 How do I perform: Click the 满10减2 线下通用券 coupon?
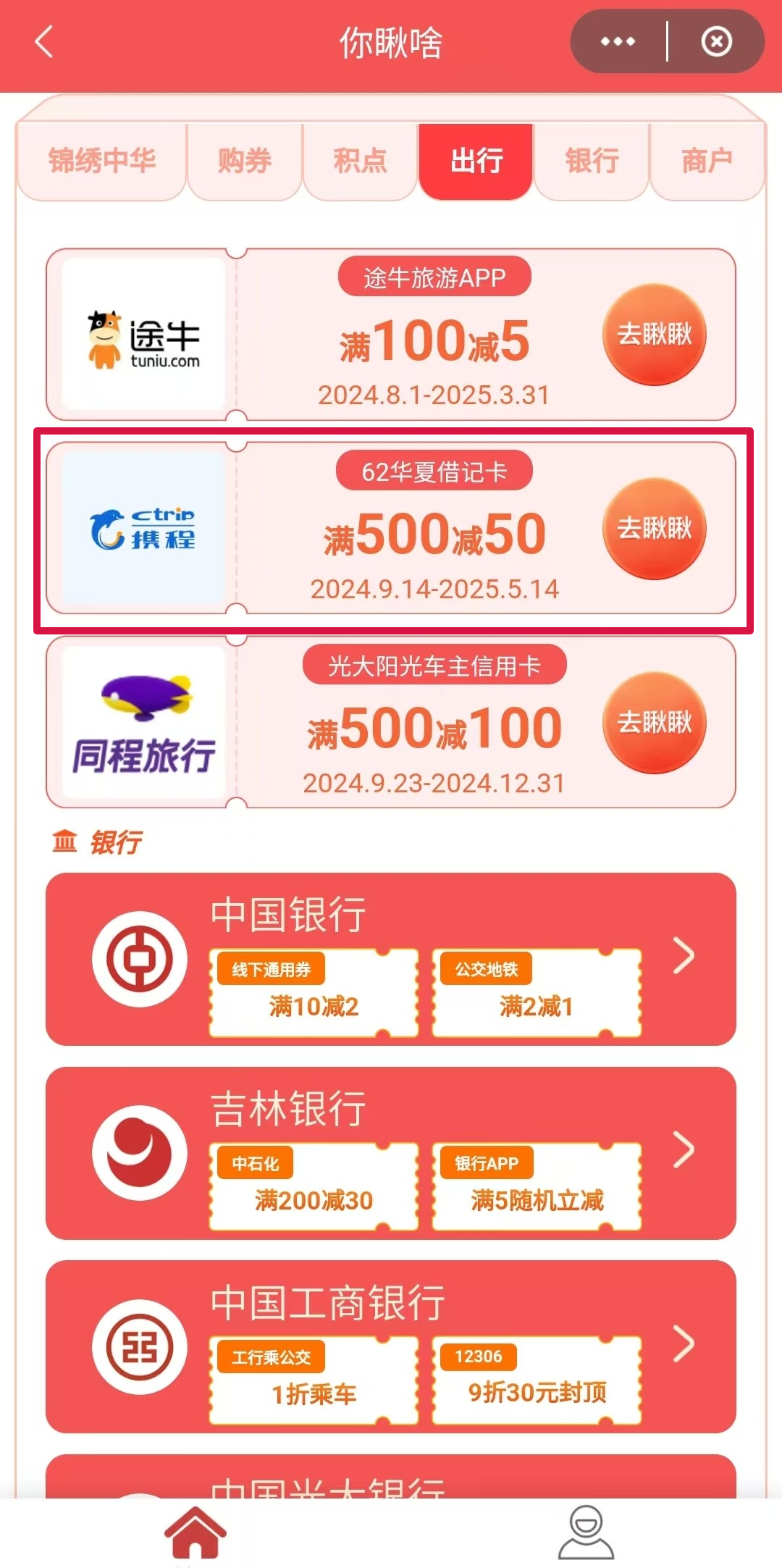tap(313, 991)
